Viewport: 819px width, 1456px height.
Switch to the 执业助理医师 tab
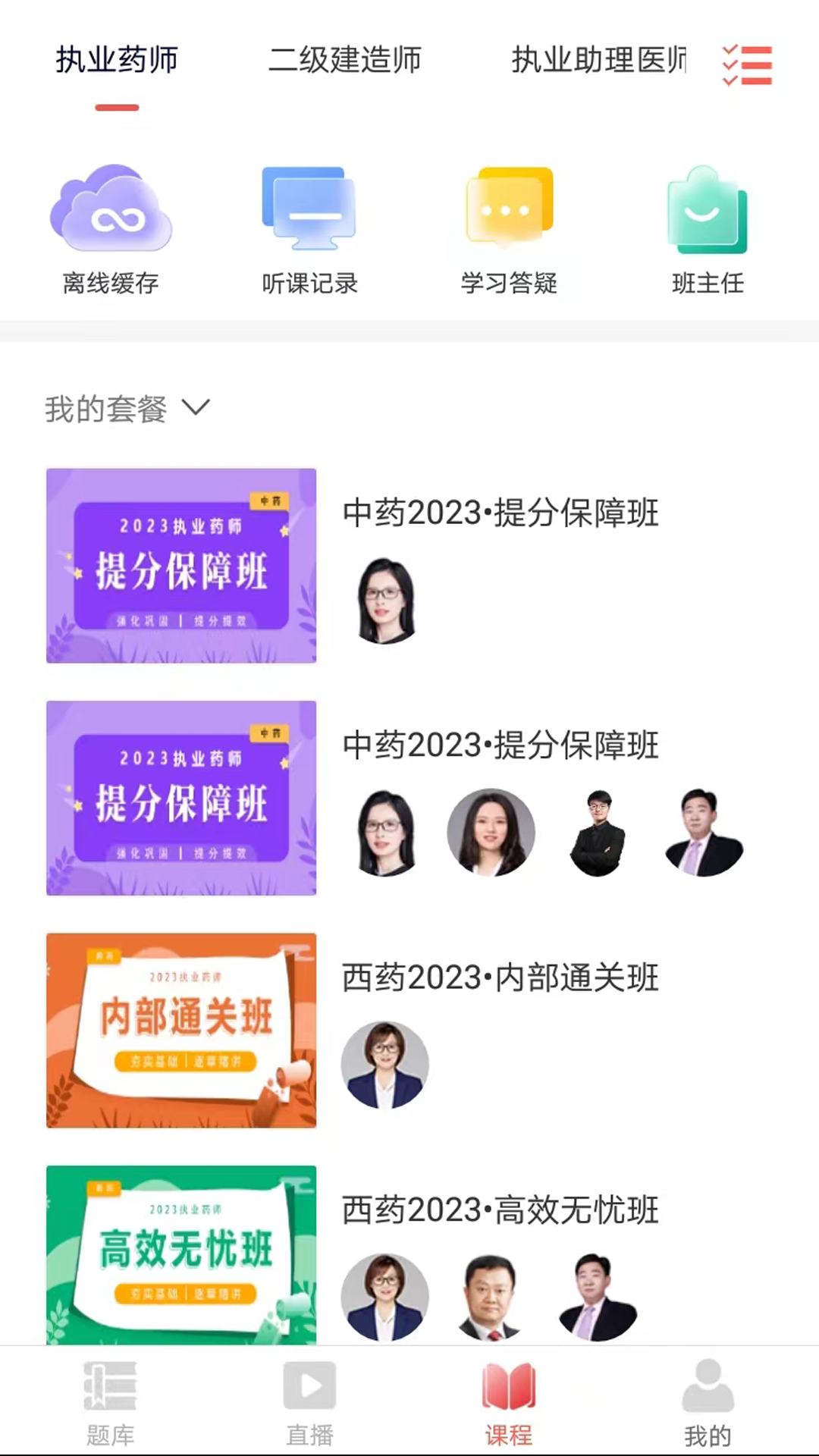(598, 61)
